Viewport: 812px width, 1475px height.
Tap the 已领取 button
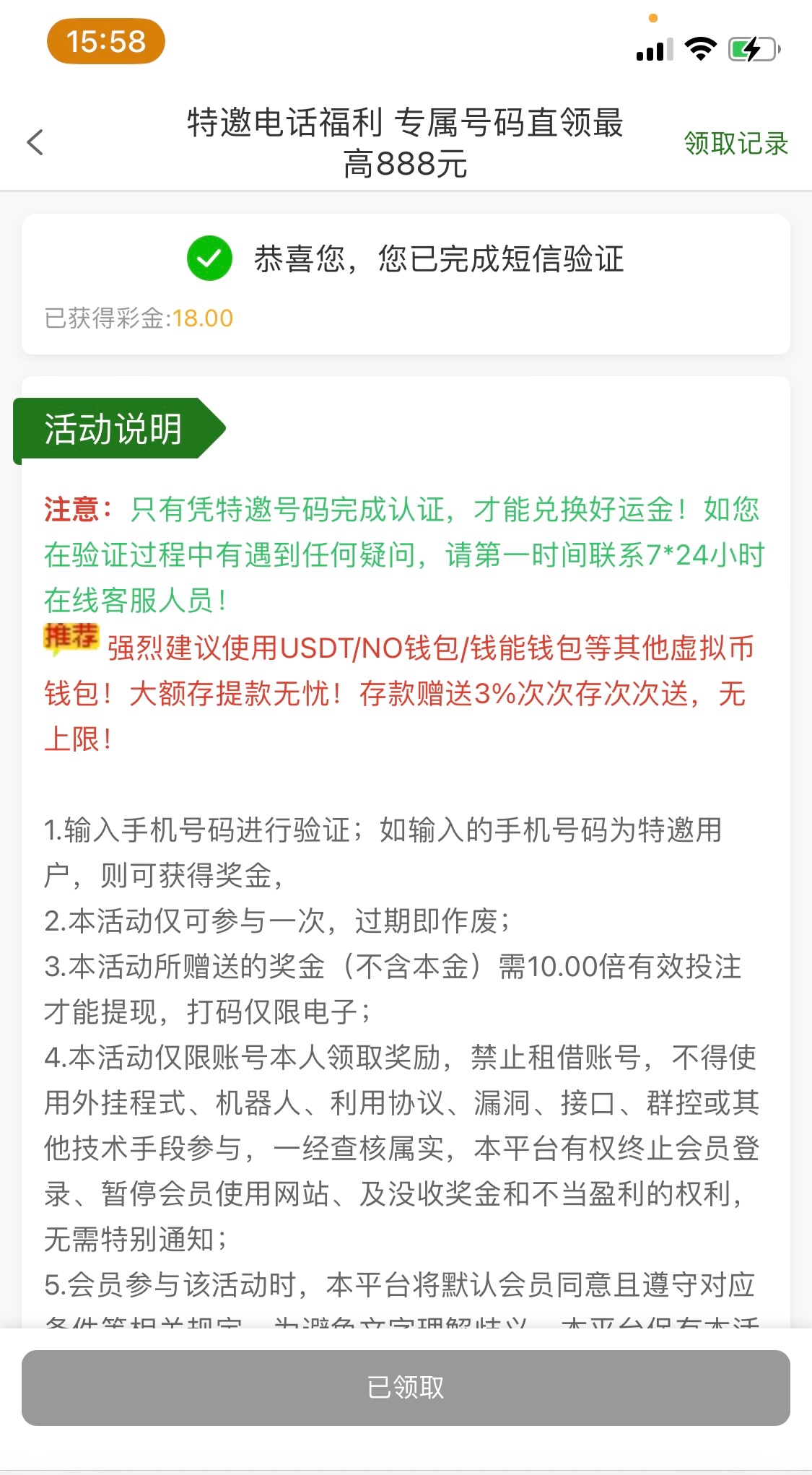pos(406,1387)
